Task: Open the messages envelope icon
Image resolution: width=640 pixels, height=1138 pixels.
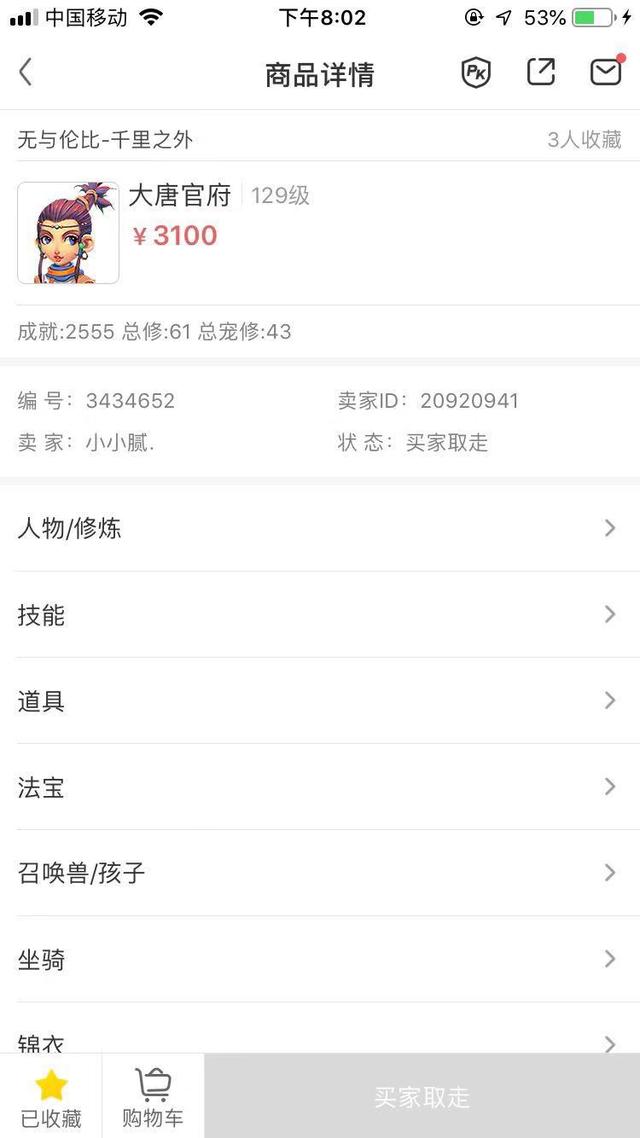Action: point(607,70)
